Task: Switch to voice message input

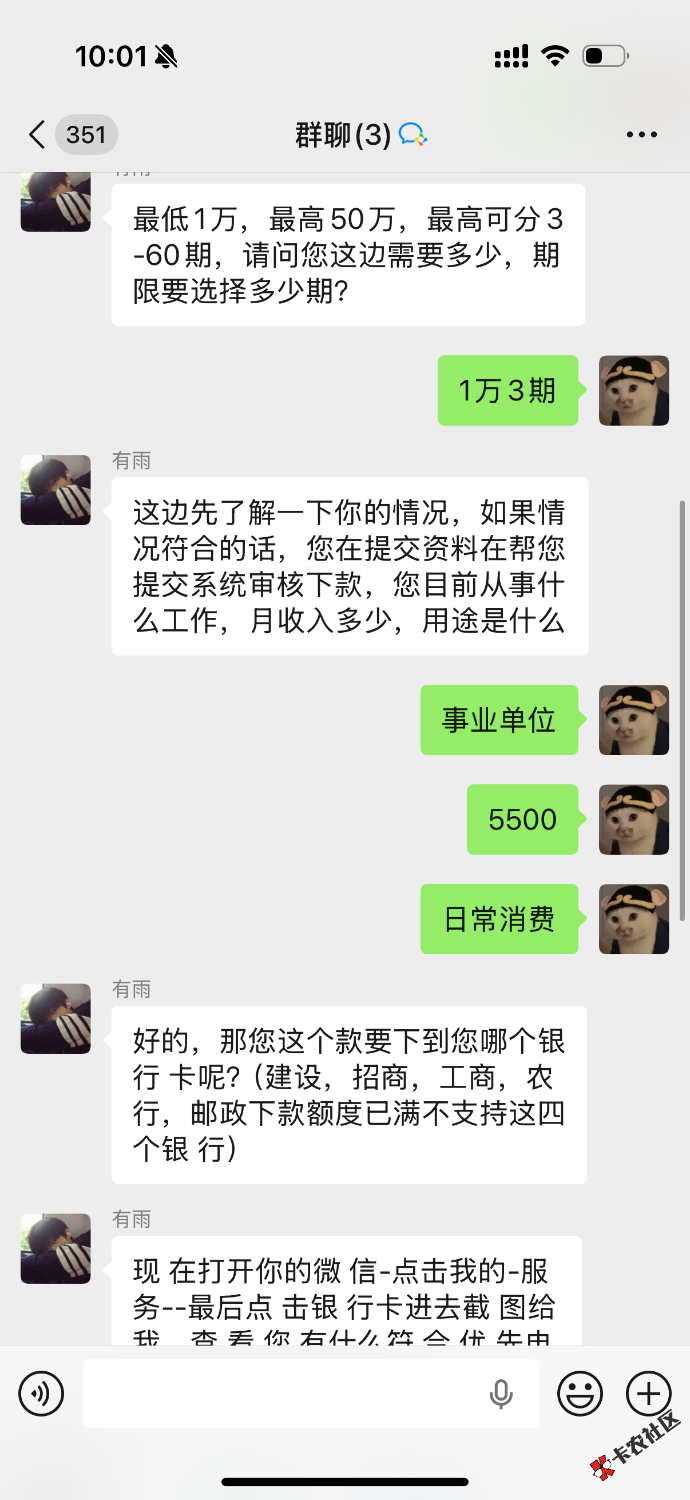Action: click(41, 1393)
